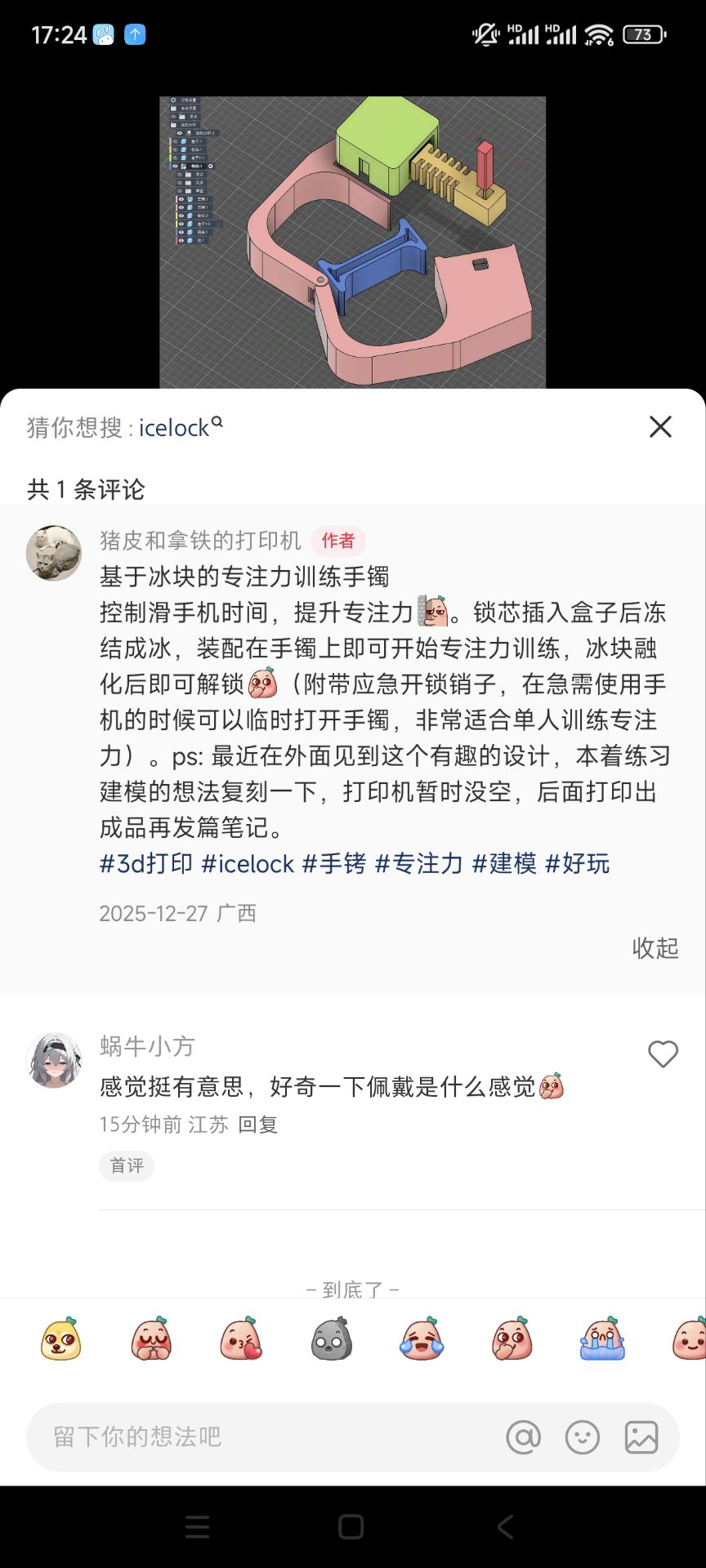Close the comments panel

coord(660,426)
